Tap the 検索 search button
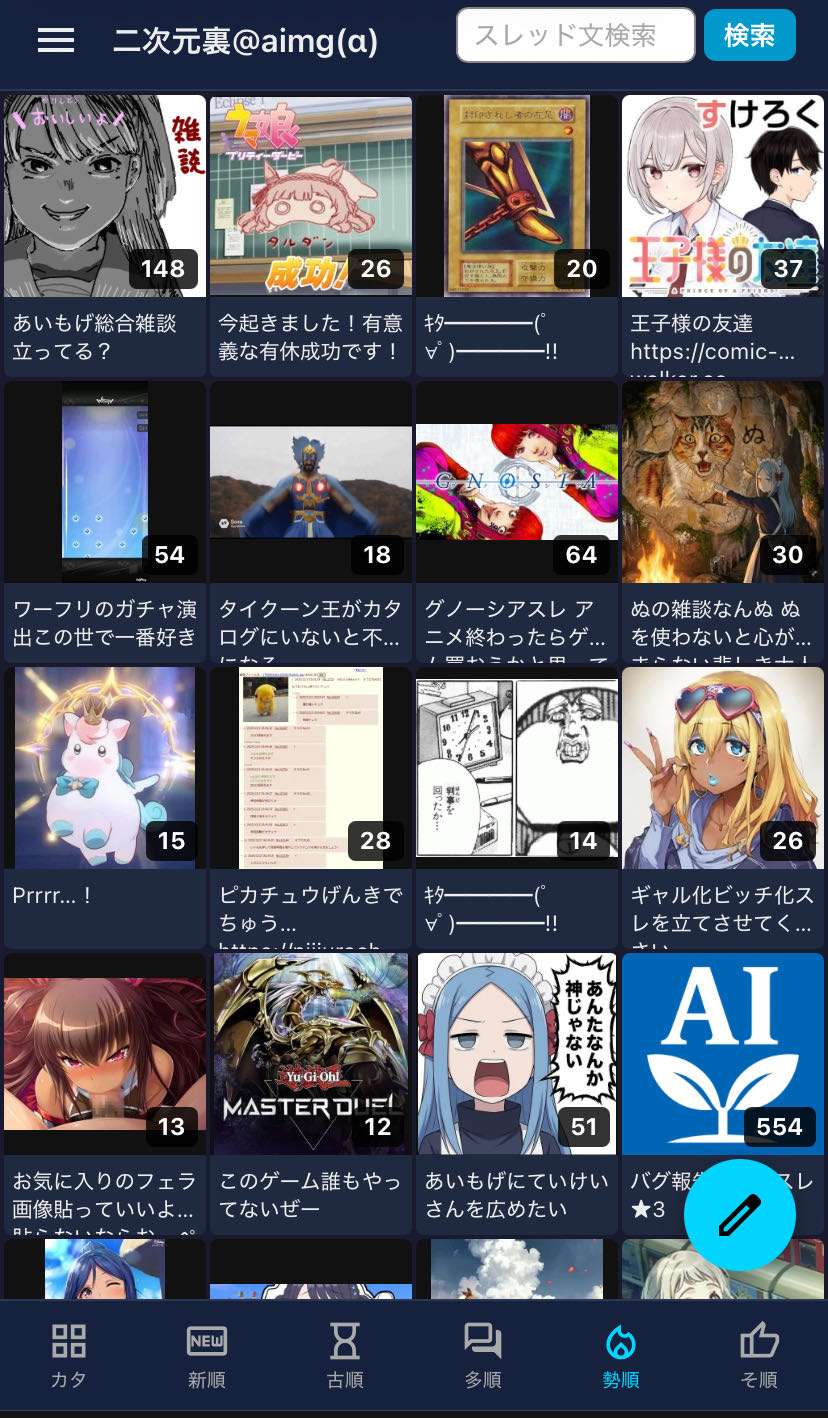Image resolution: width=828 pixels, height=1418 pixels. click(x=749, y=36)
